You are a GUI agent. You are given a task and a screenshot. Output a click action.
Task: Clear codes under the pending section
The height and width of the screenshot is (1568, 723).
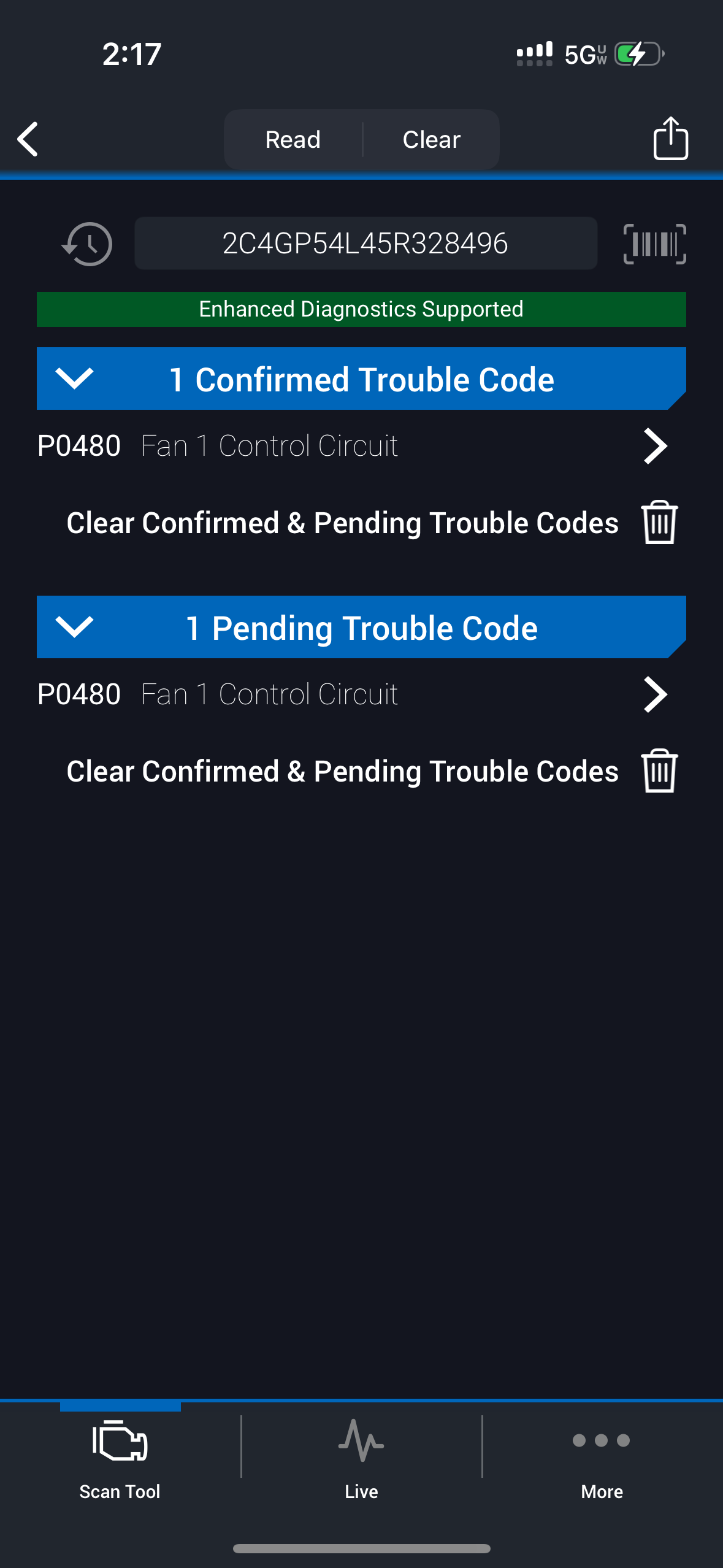659,771
